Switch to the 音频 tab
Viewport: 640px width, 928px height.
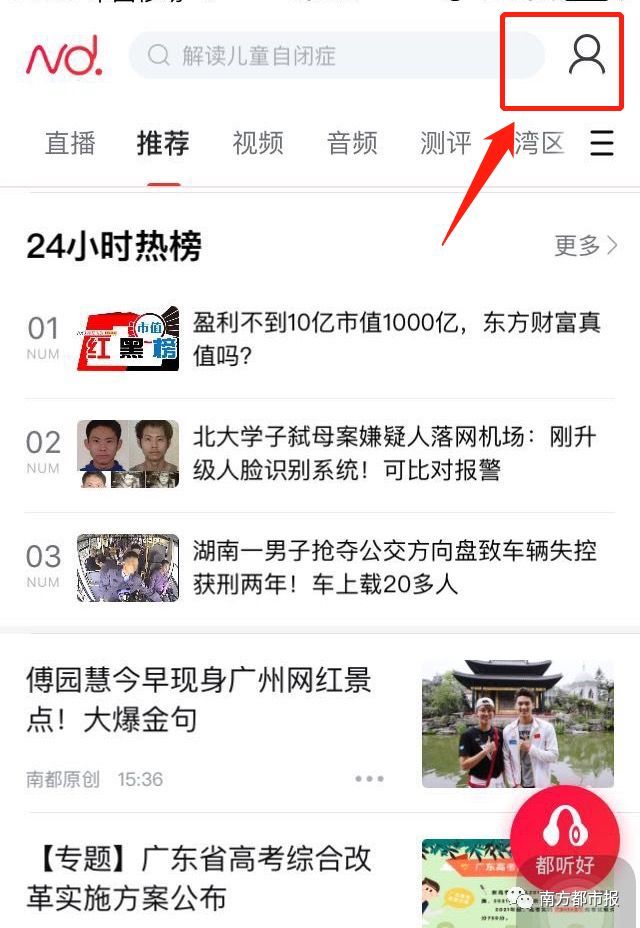pyautogui.click(x=352, y=143)
